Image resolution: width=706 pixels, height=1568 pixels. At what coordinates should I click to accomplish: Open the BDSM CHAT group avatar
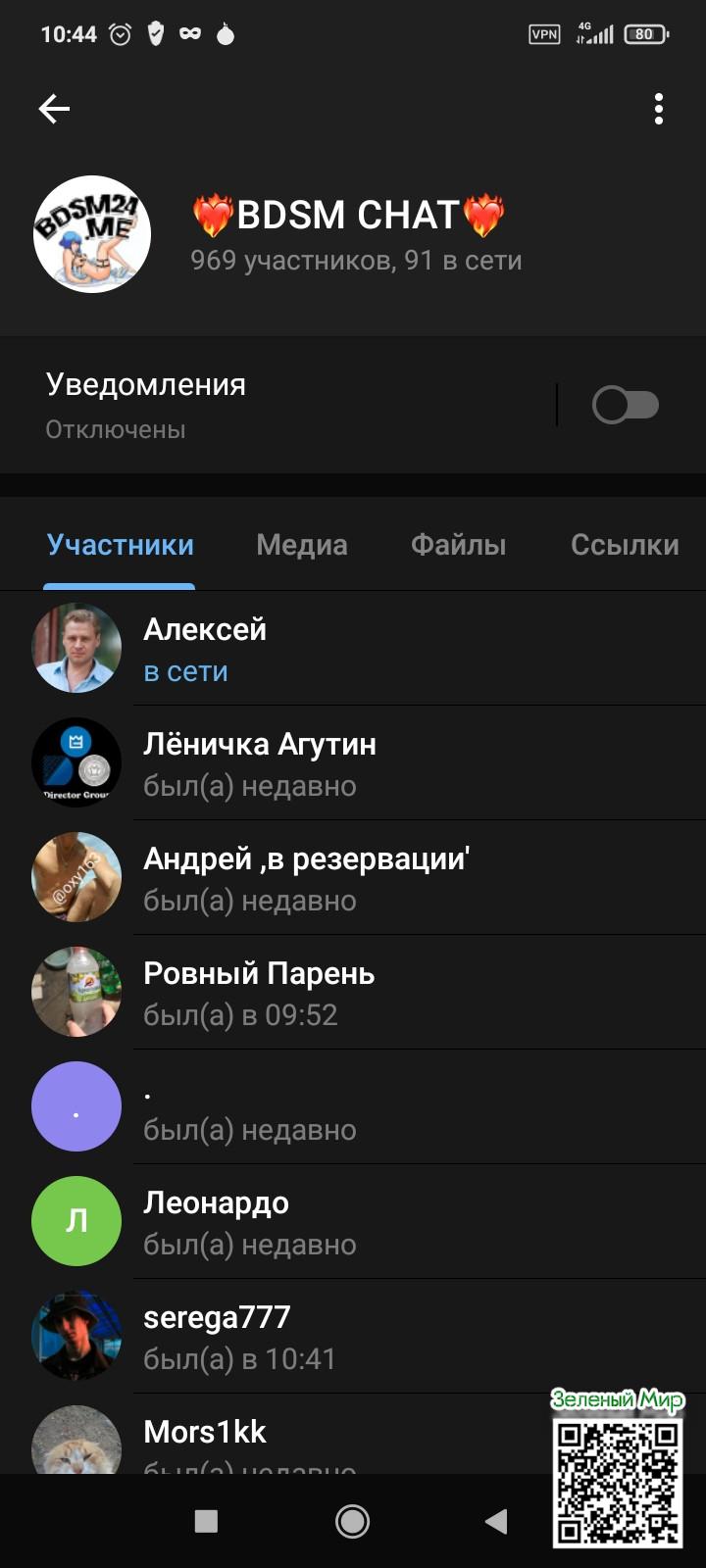[92, 234]
